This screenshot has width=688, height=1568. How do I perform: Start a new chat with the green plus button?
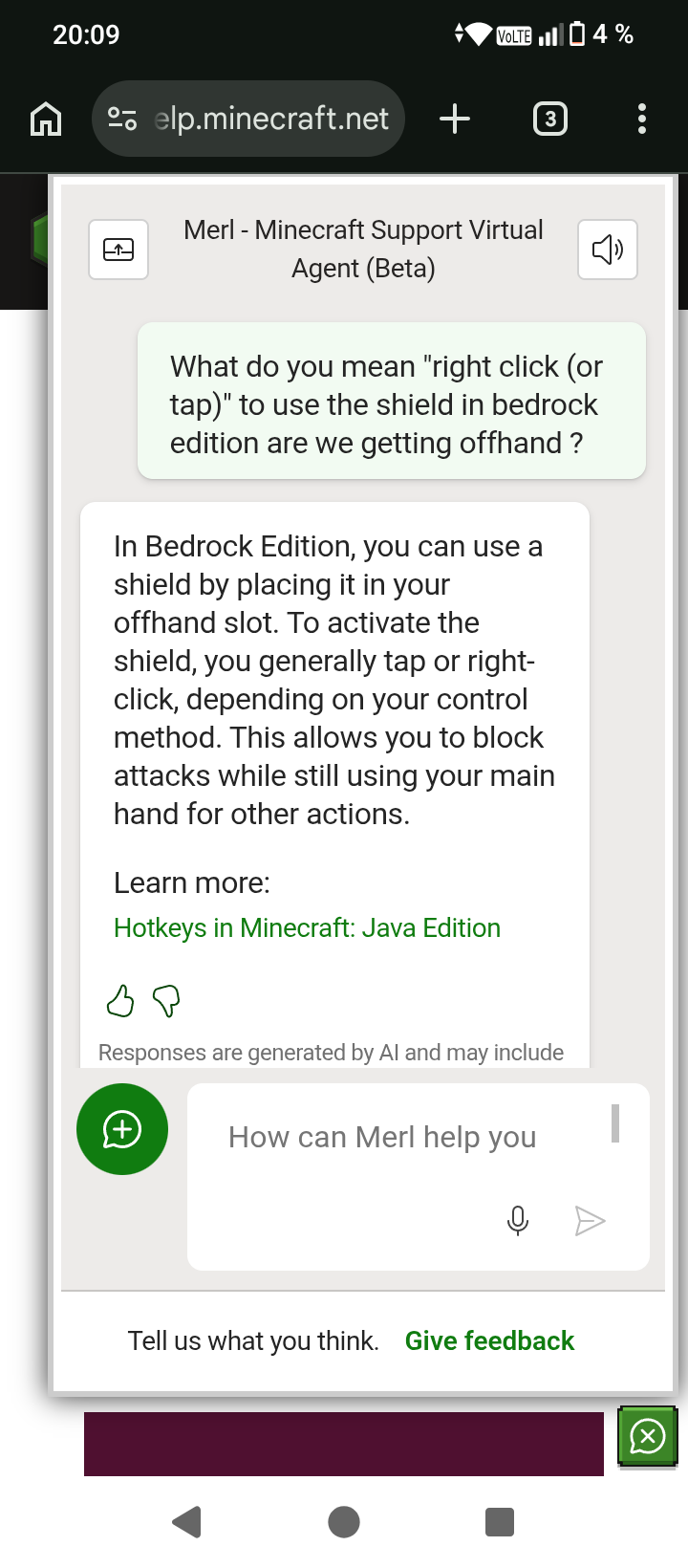(122, 1129)
